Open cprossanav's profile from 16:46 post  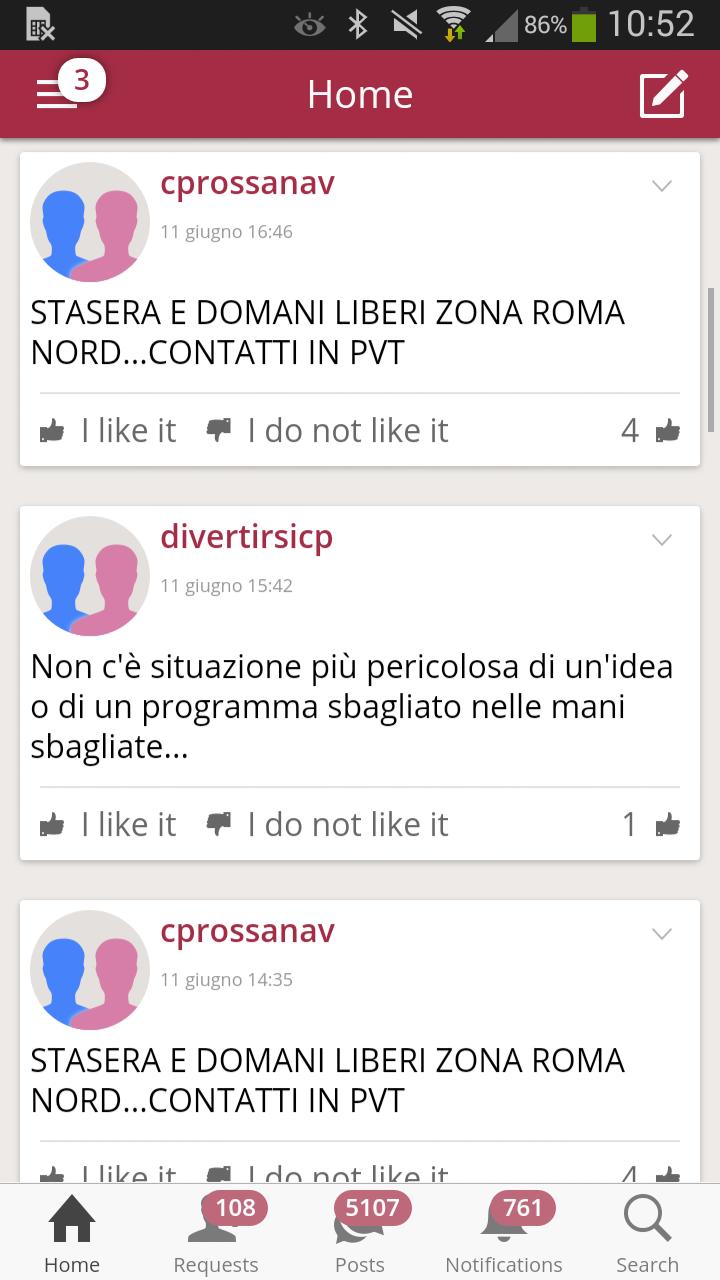[247, 184]
